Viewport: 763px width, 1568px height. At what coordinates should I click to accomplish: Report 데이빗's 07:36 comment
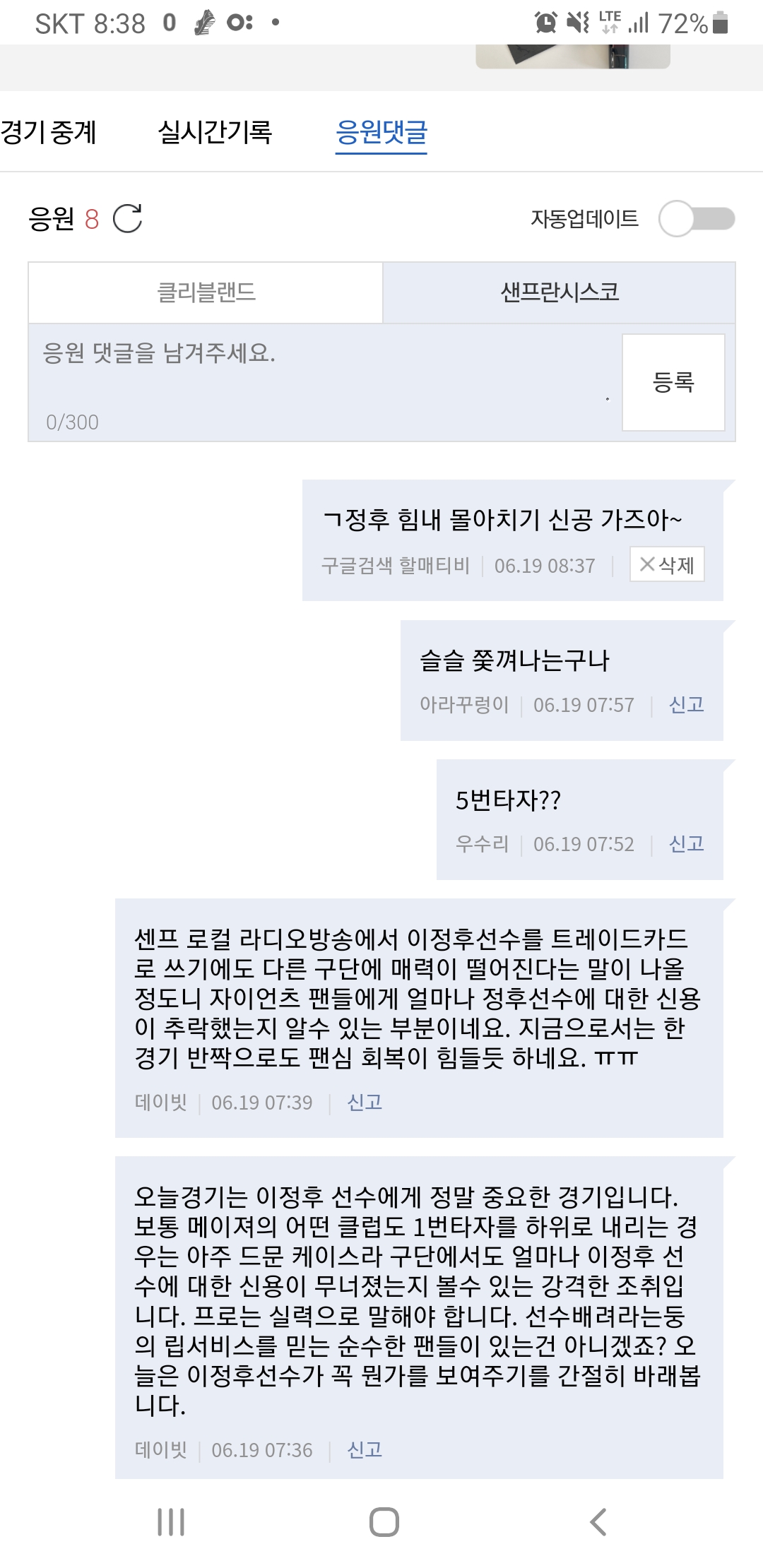click(365, 1449)
